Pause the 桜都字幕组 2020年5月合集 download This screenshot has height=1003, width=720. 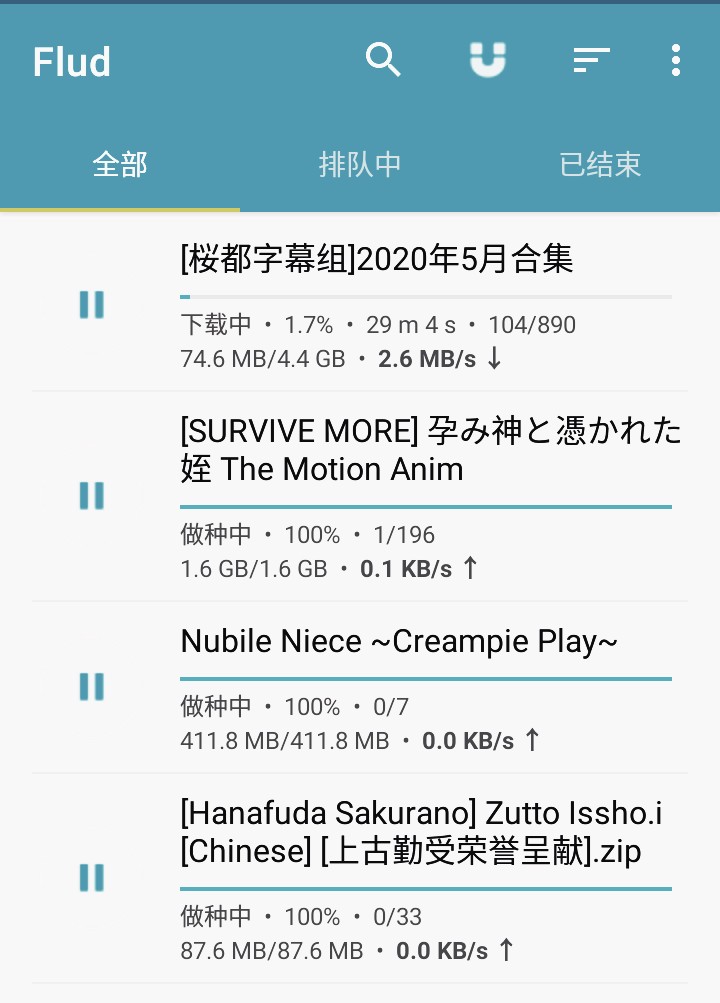(x=92, y=305)
